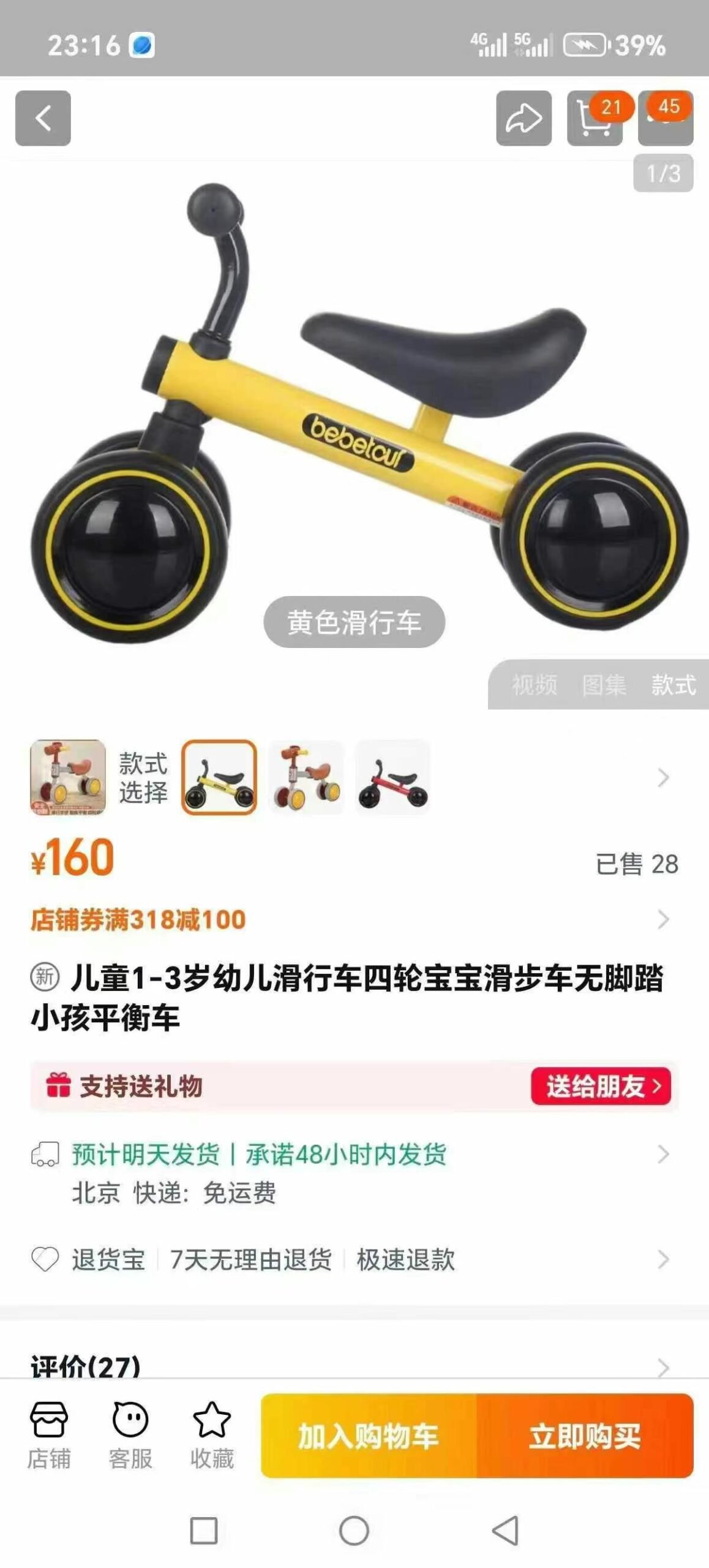This screenshot has width=709, height=1568.
Task: Switch to the 图集 media tab
Action: click(604, 685)
